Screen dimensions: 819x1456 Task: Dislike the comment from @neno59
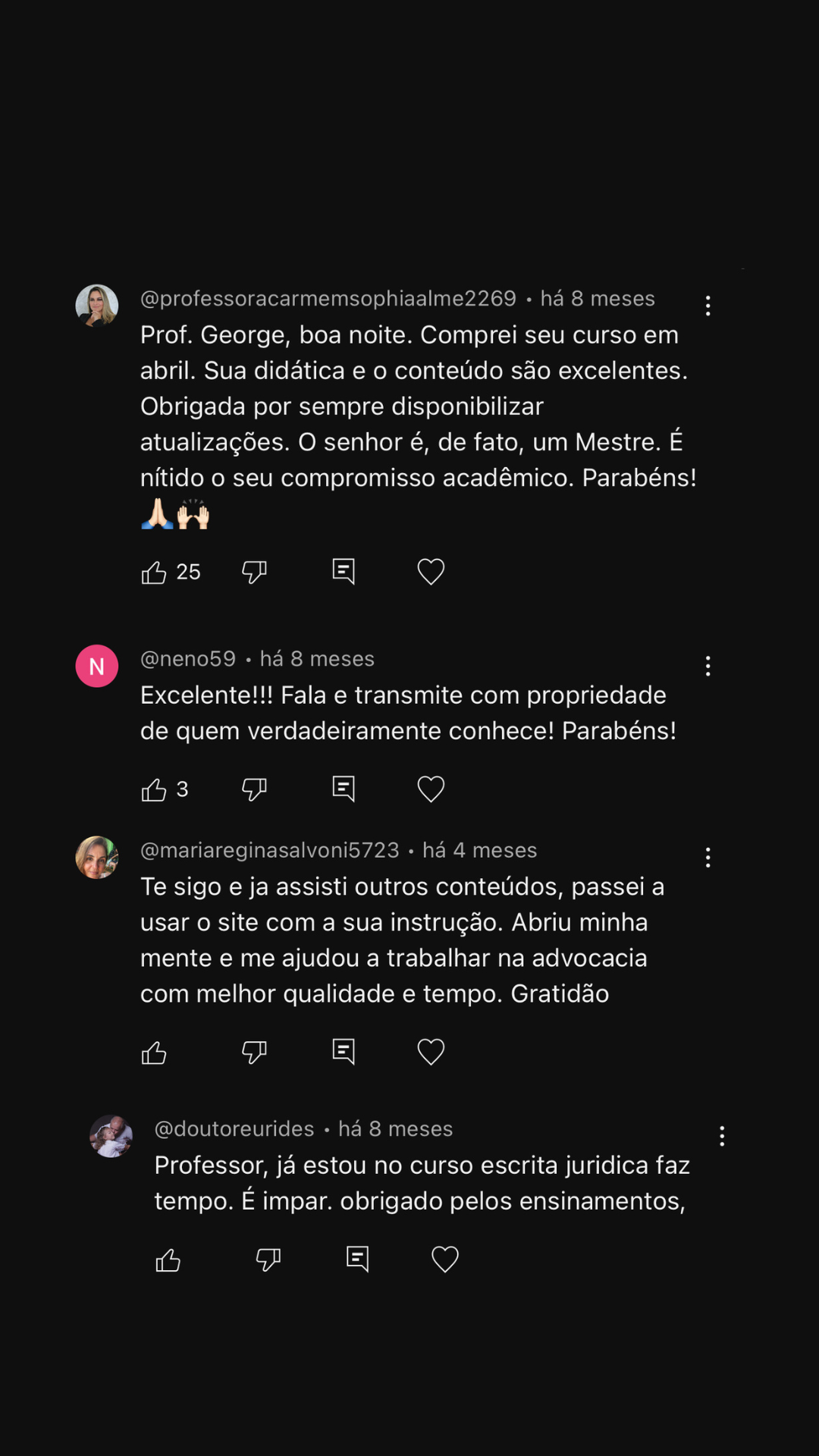[x=254, y=789]
